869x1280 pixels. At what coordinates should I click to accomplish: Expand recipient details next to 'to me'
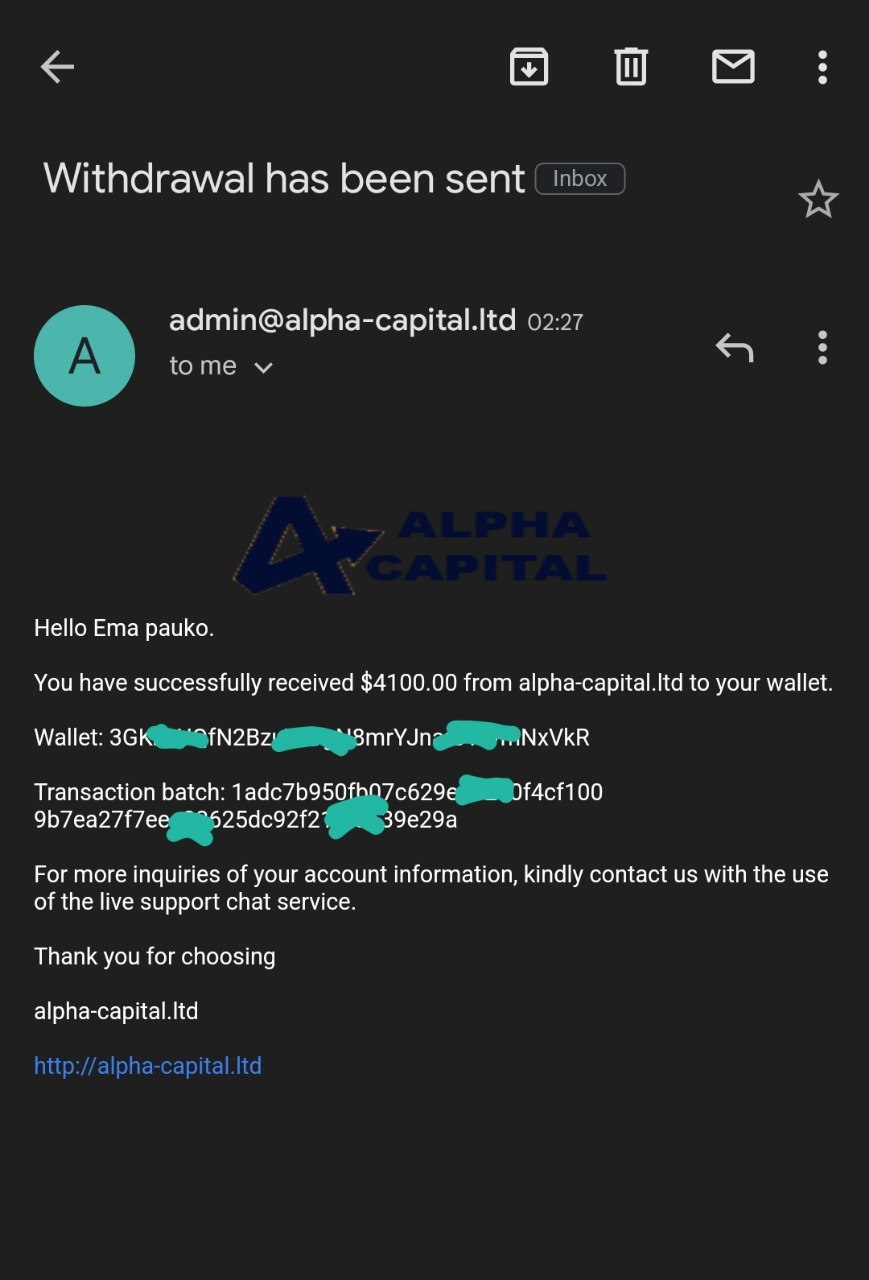click(x=263, y=368)
